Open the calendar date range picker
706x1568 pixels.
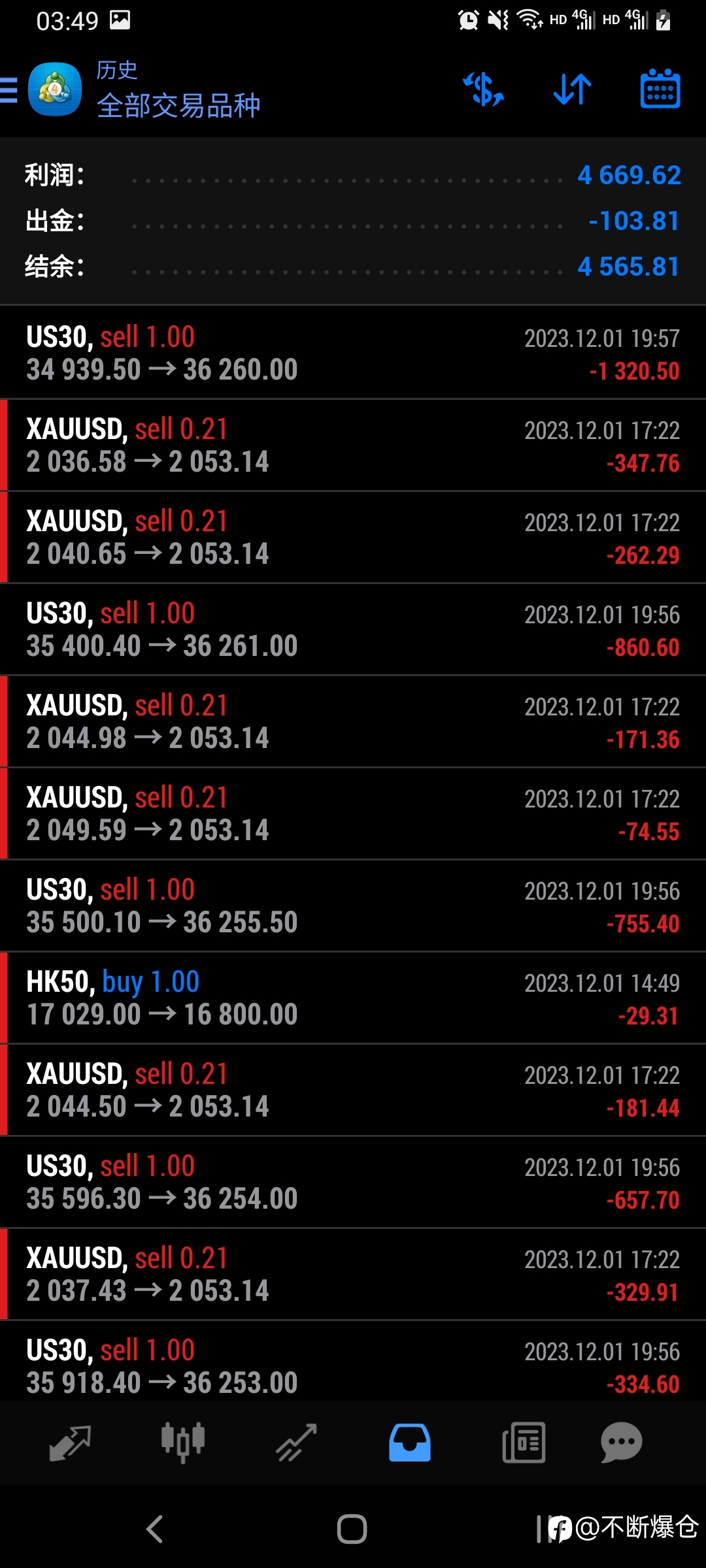click(660, 89)
